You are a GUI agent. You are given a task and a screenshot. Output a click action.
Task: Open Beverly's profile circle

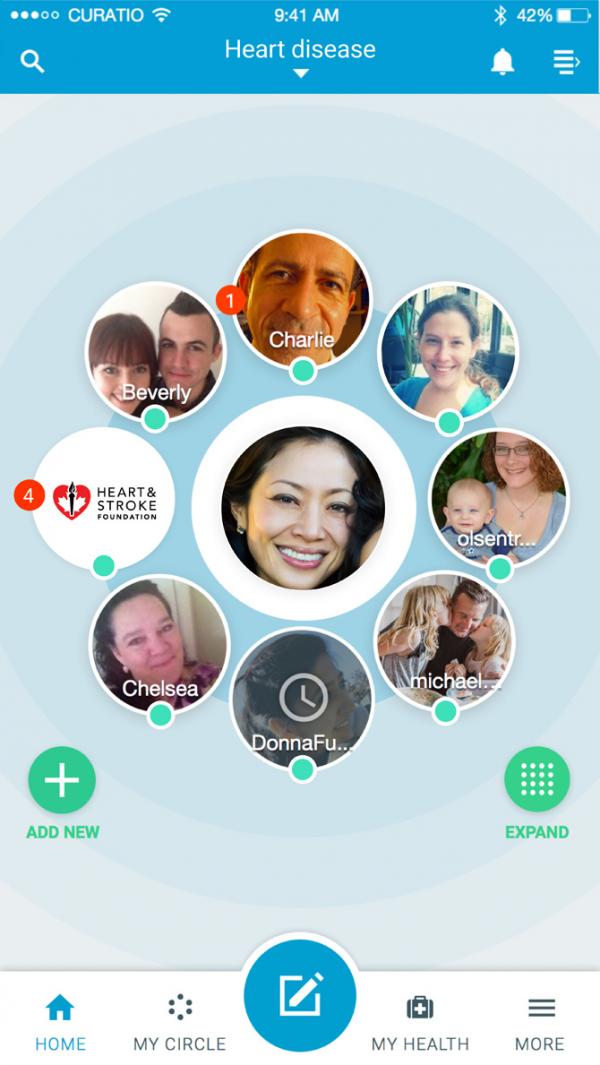click(156, 351)
